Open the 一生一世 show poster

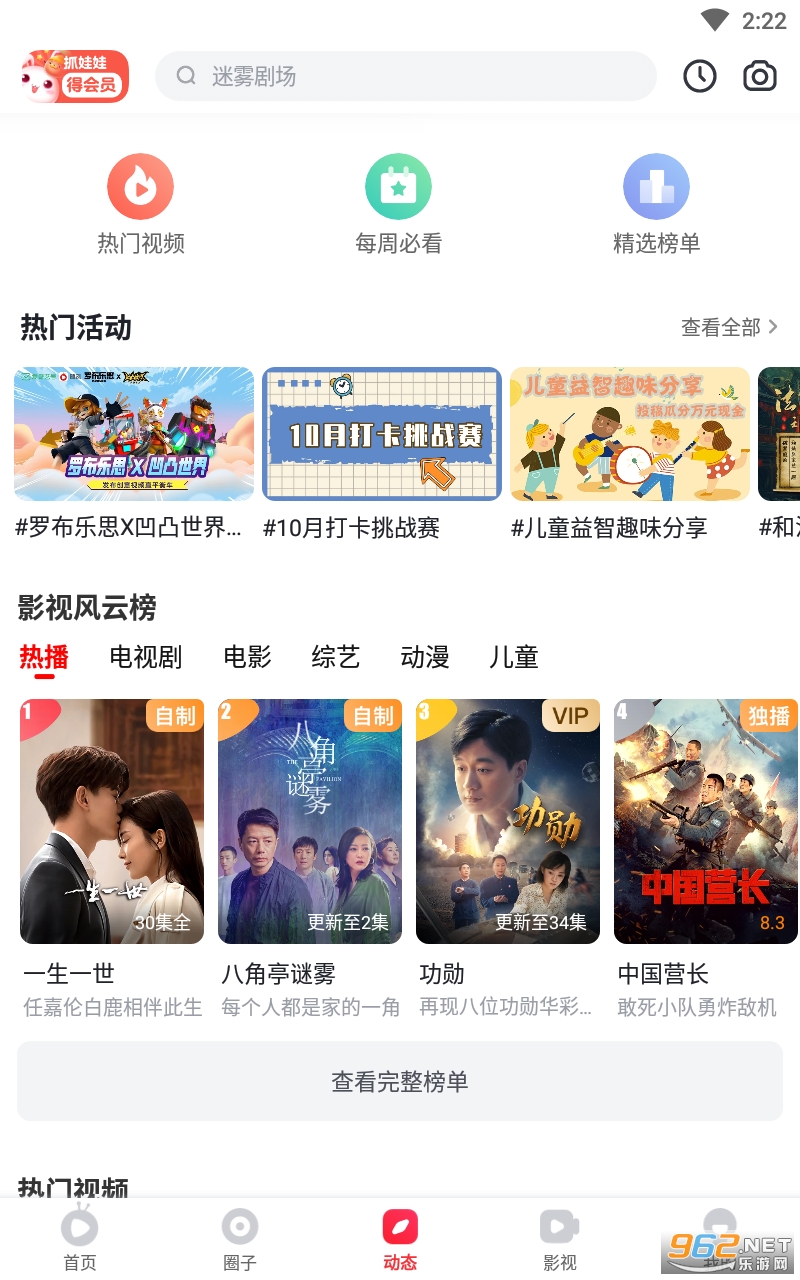(112, 821)
